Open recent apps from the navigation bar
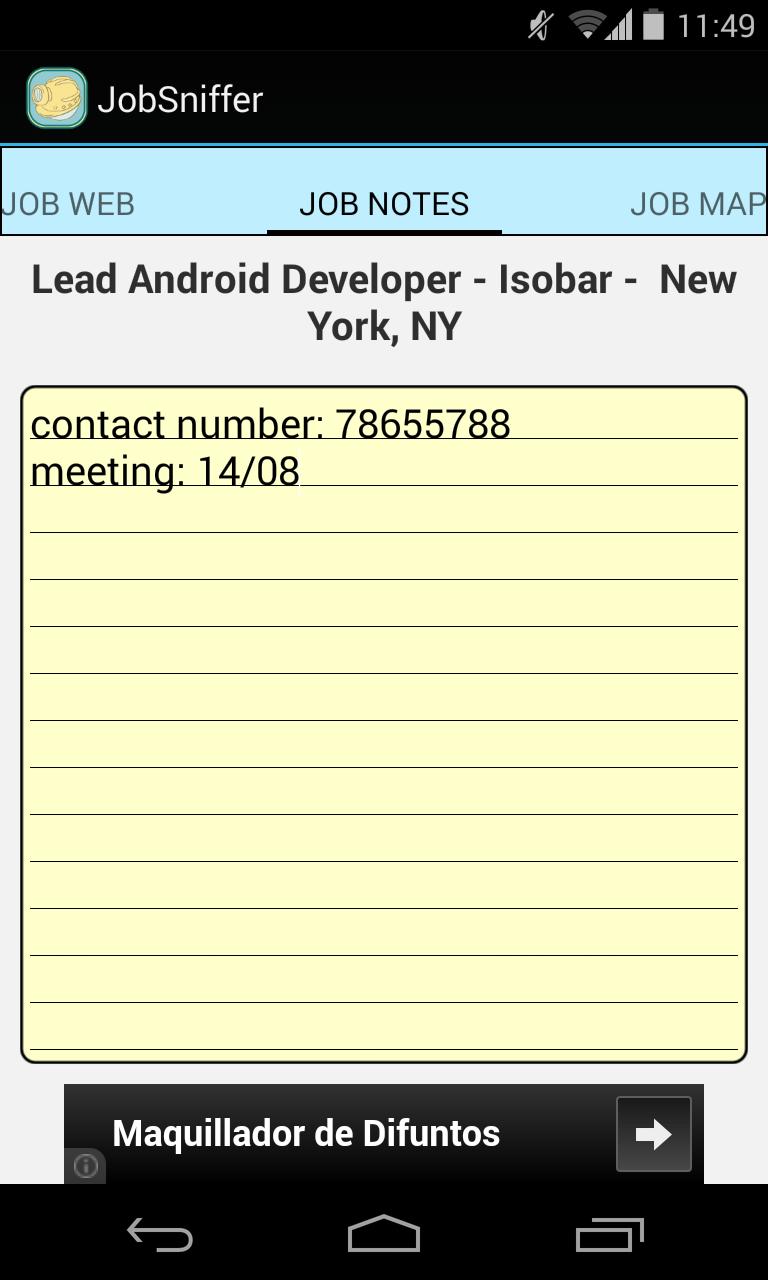This screenshot has width=768, height=1280. click(610, 1236)
